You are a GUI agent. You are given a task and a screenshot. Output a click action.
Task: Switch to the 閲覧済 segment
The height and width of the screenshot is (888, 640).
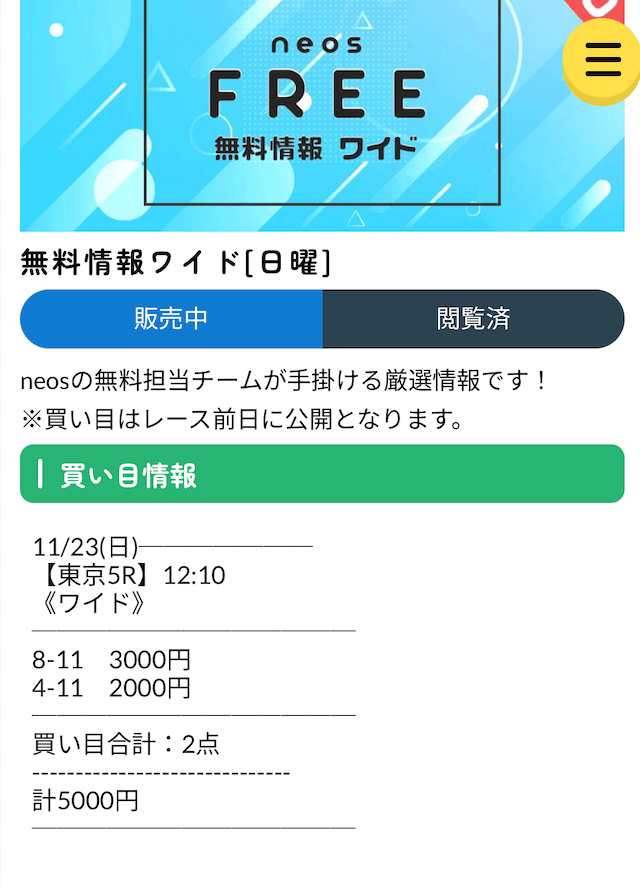tap(473, 319)
